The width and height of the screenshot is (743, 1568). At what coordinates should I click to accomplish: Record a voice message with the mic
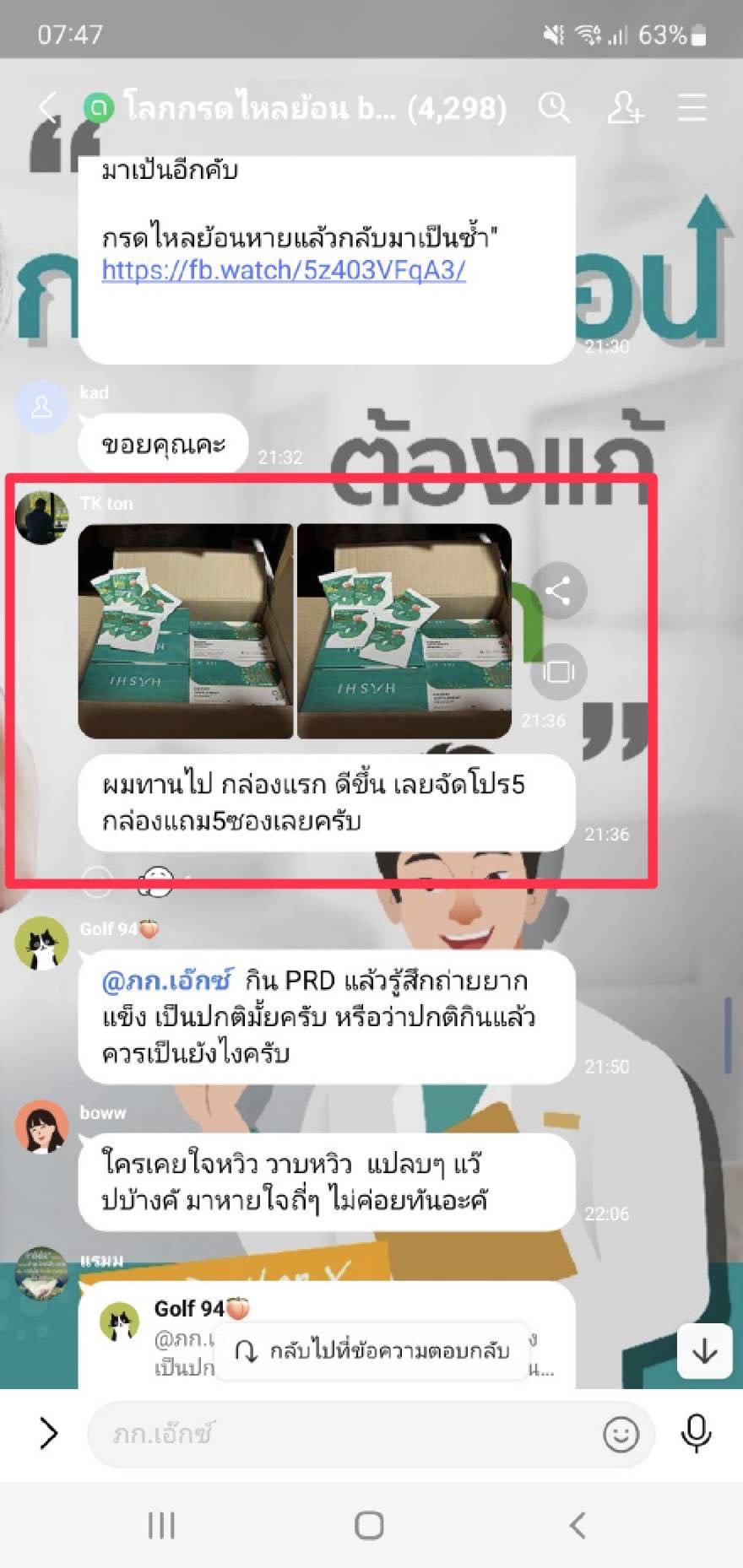pos(696,1433)
